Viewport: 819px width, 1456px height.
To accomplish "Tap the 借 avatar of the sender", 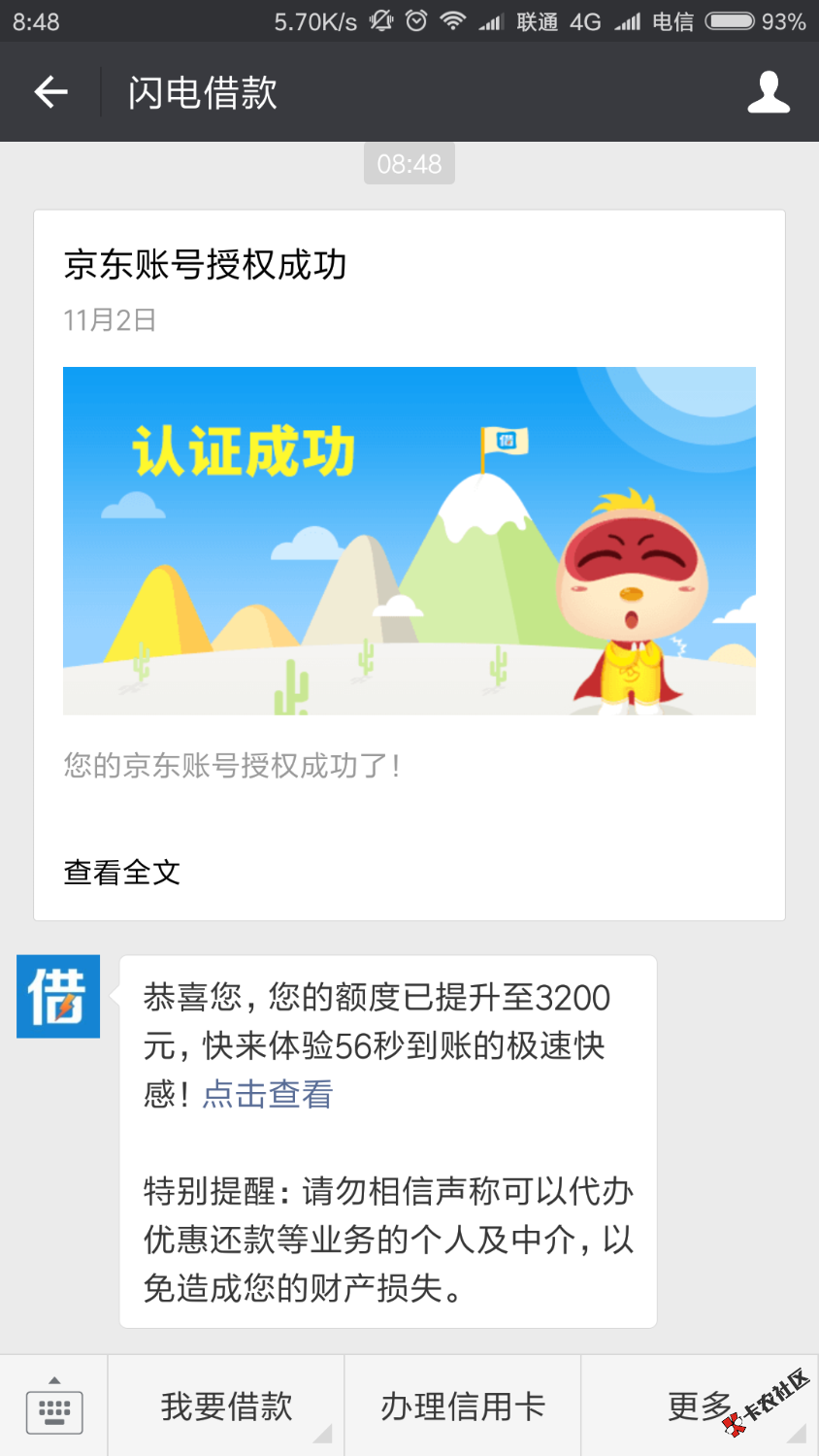I will tap(58, 996).
